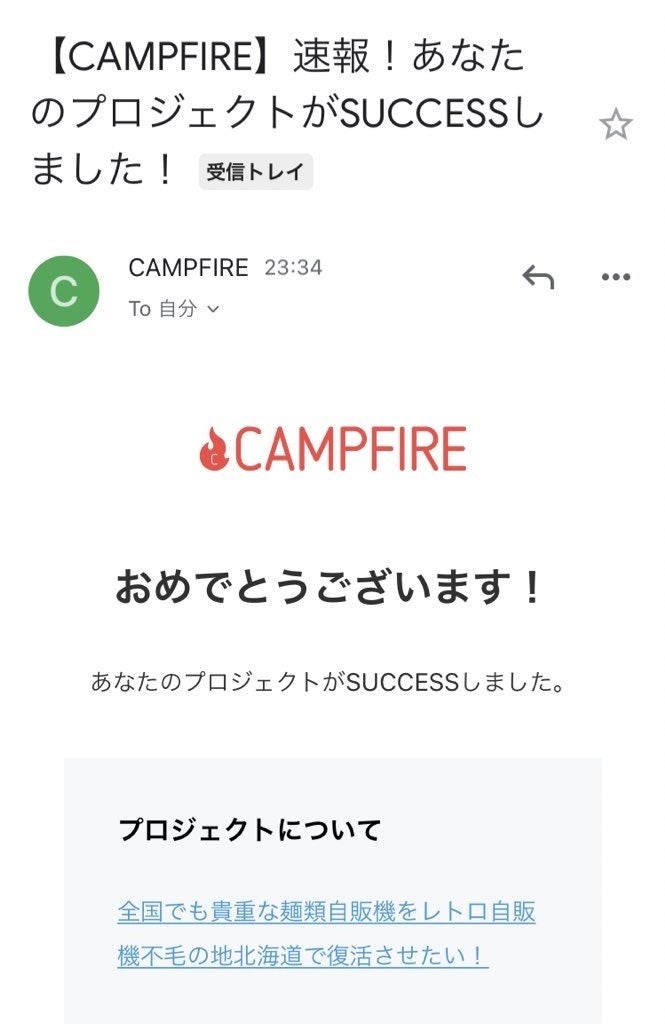Image resolution: width=665 pixels, height=1024 pixels.
Task: Open the message overflow menu
Action: 615,277
